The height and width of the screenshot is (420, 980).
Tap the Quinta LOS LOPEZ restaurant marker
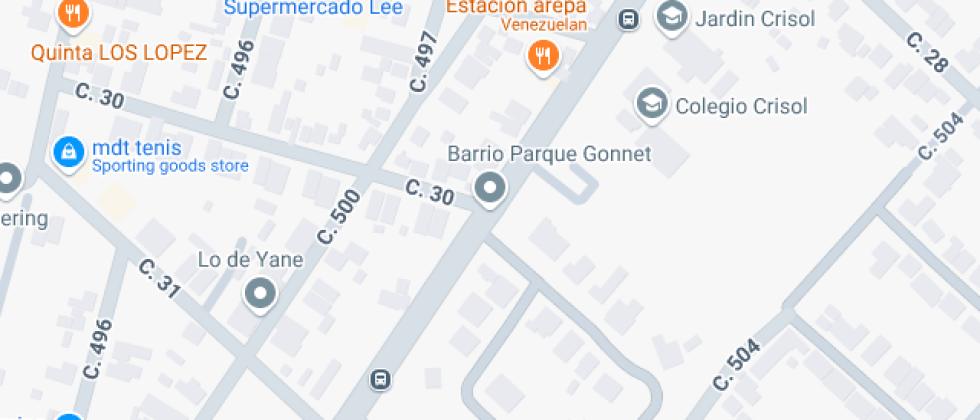pos(72,13)
